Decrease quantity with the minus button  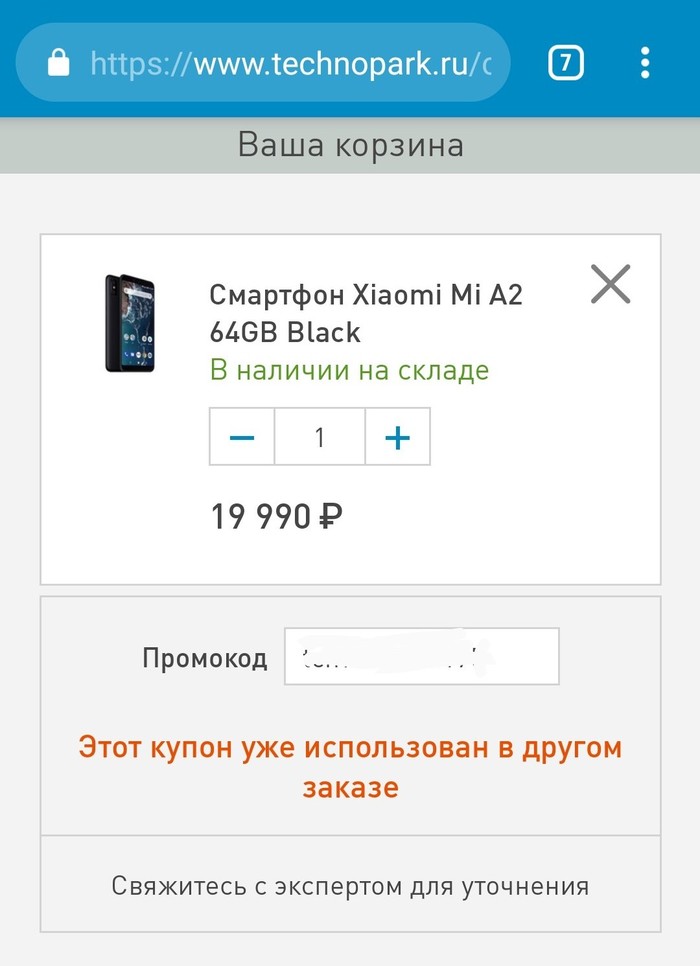point(242,437)
